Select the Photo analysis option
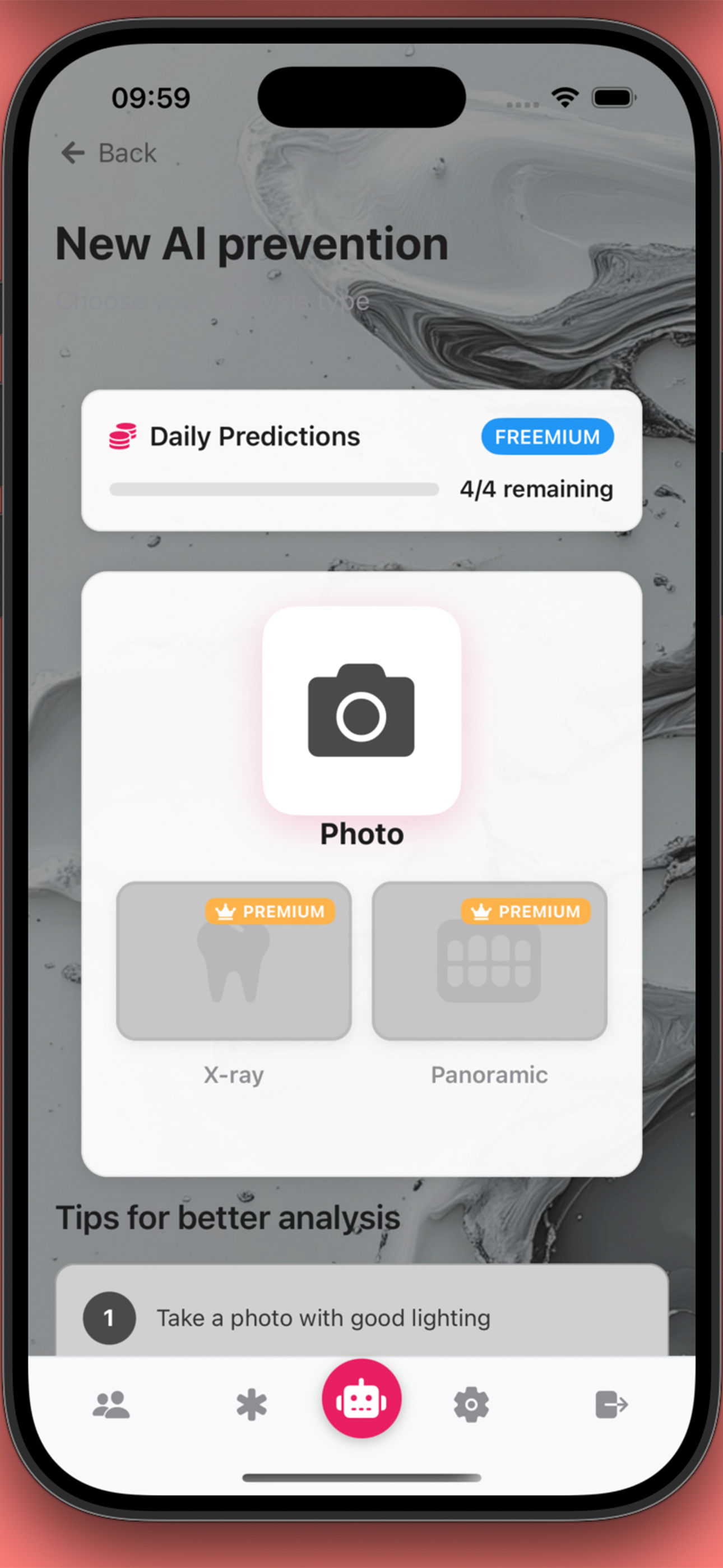This screenshot has height=1568, width=723. (x=361, y=711)
